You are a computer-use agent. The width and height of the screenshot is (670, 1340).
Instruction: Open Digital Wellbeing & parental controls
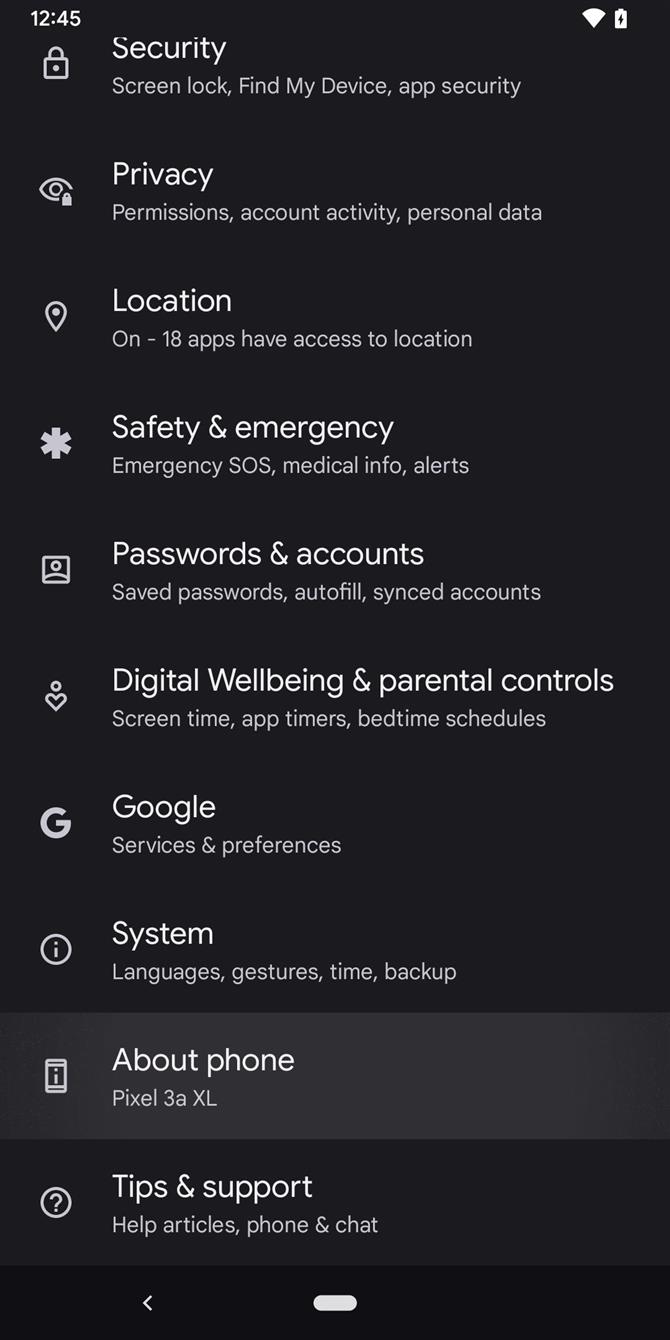335,697
